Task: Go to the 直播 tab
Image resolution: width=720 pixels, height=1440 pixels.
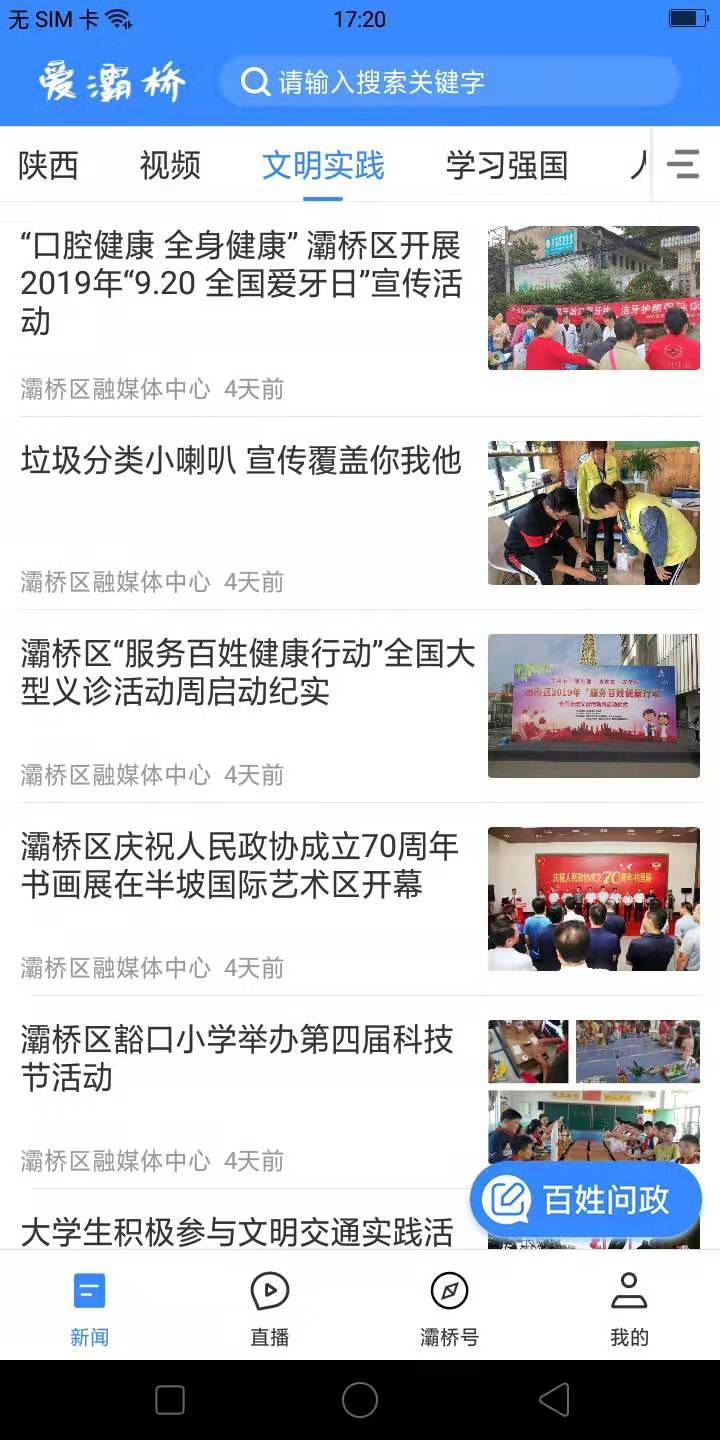Action: [x=270, y=1308]
